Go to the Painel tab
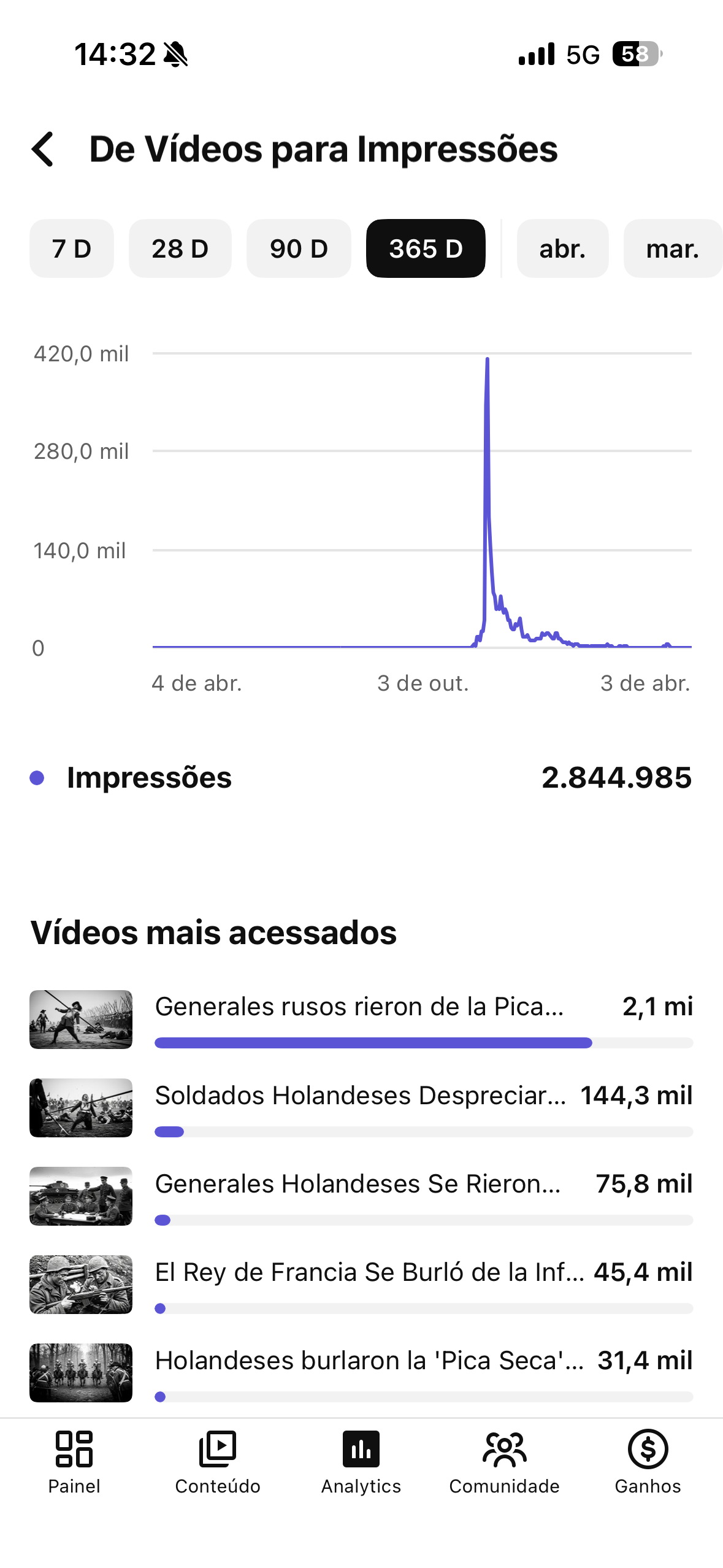This screenshot has height=1568, width=723. 74,1461
